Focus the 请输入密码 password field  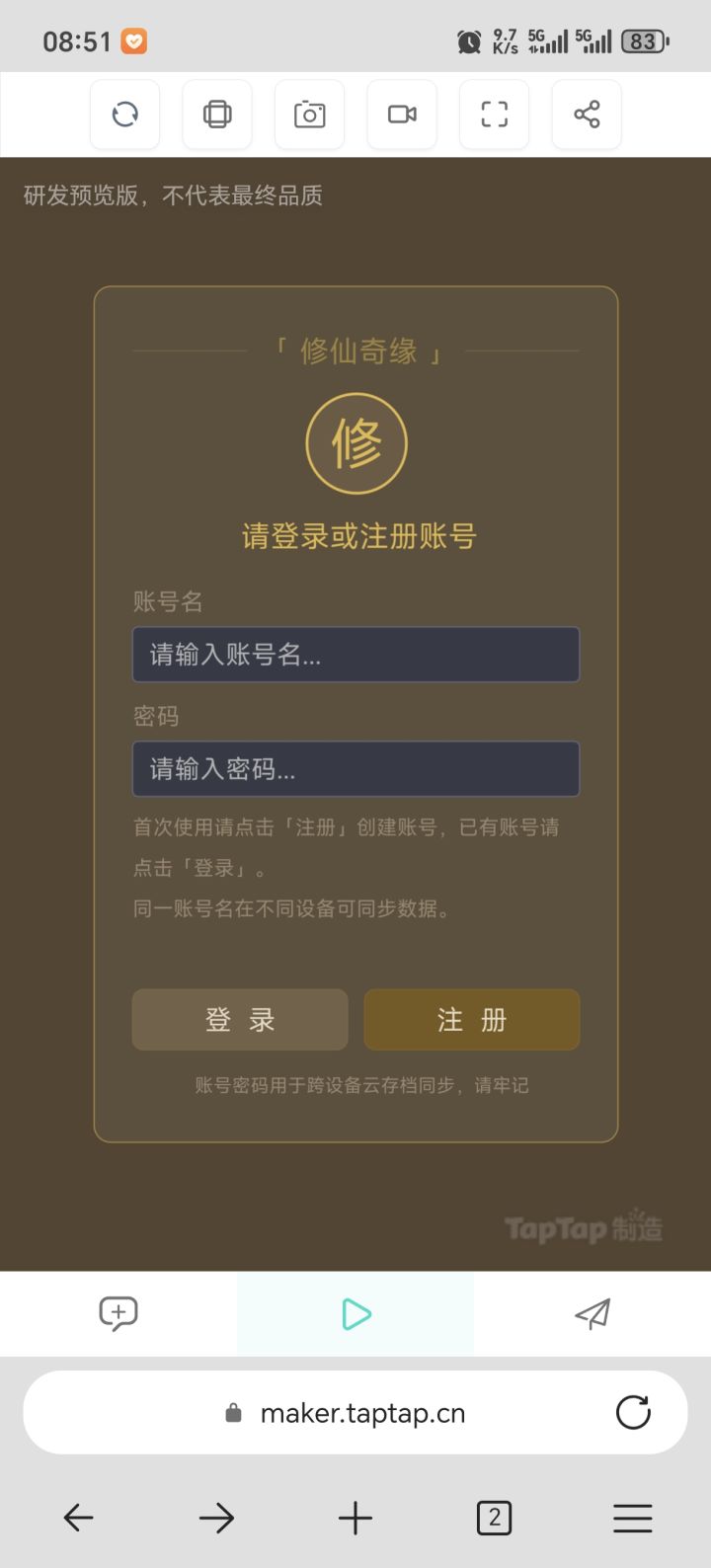tap(355, 768)
